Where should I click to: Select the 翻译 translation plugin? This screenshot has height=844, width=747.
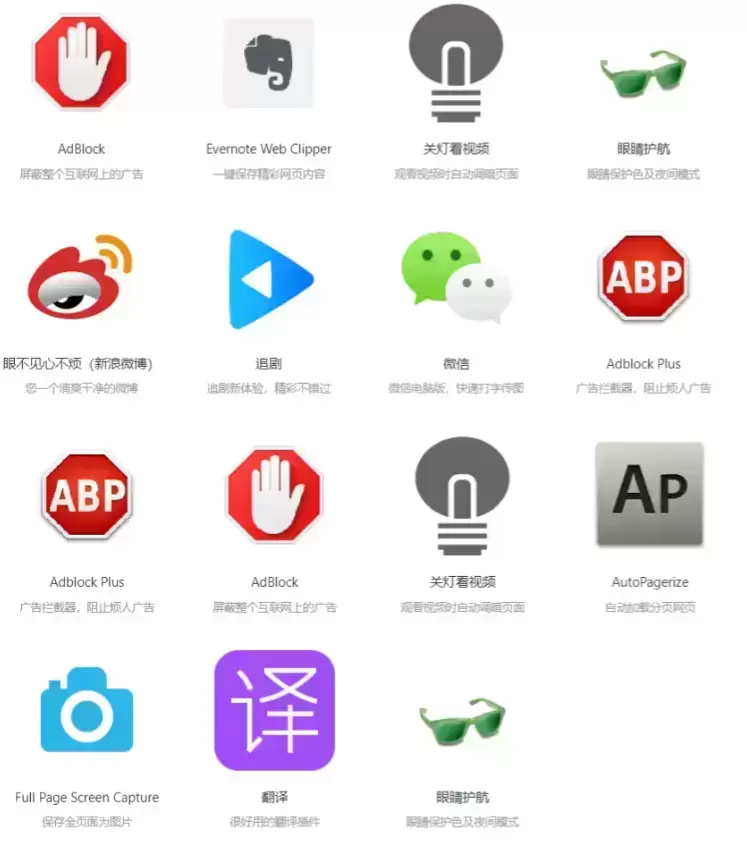273,710
